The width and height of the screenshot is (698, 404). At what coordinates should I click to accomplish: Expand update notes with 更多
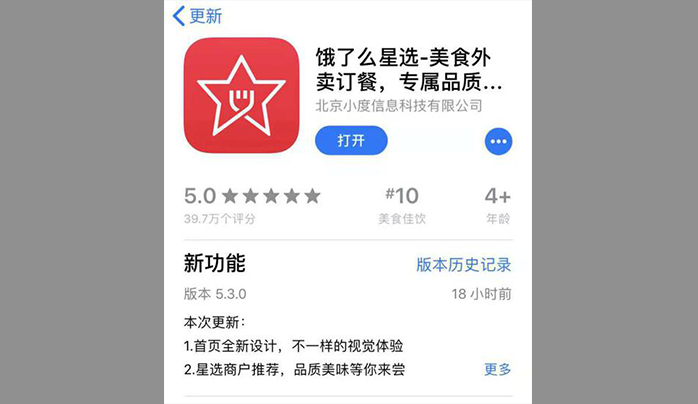(x=497, y=369)
